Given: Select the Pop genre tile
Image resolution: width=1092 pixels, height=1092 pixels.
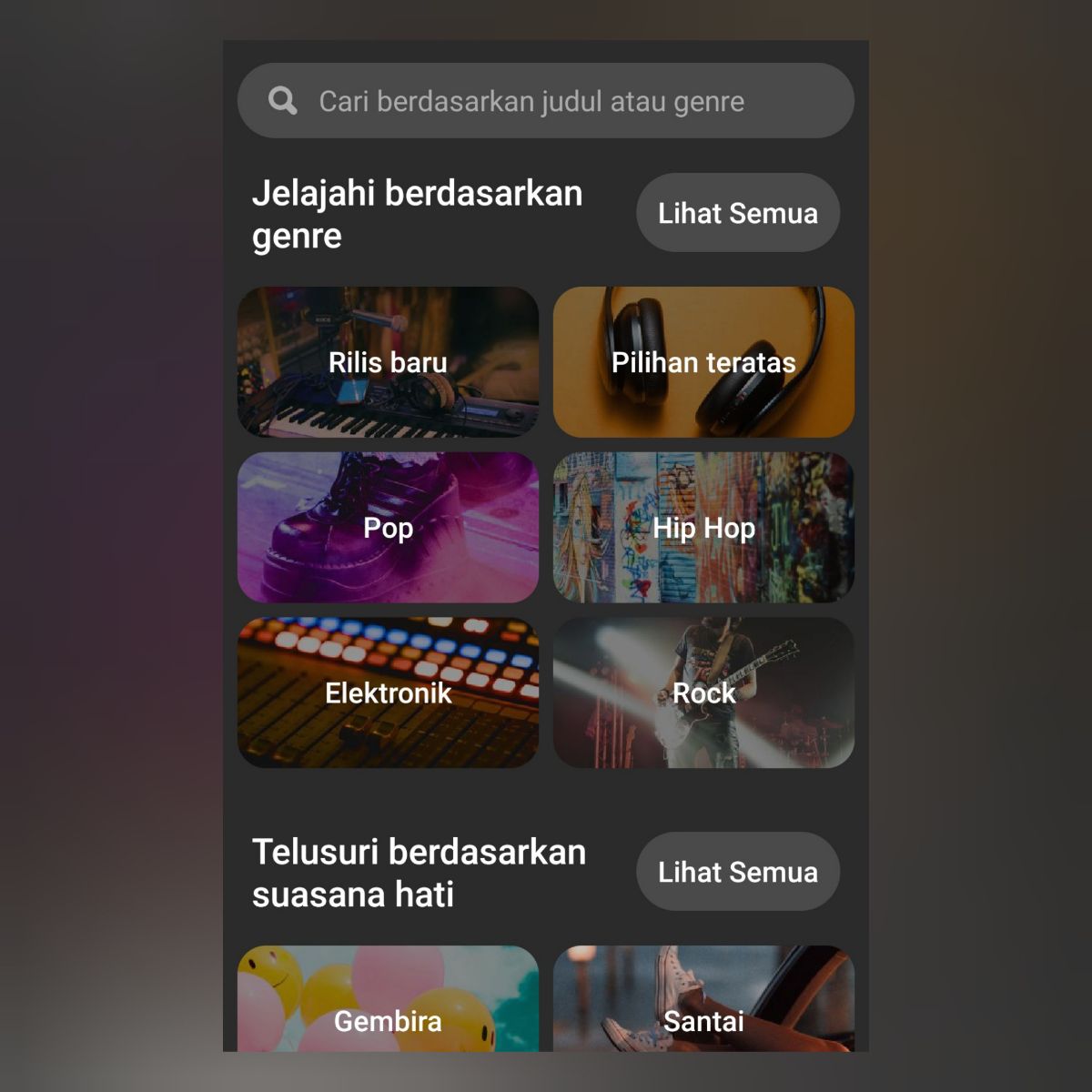Looking at the screenshot, I should pos(388,528).
